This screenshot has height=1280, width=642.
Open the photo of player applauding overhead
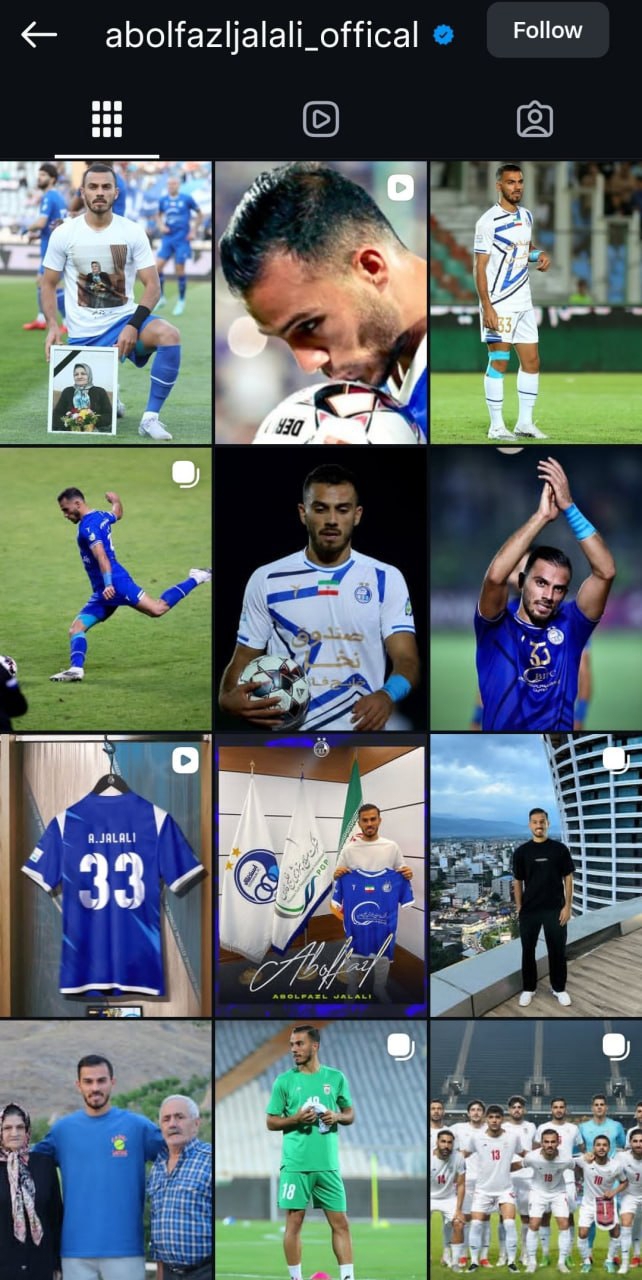[536, 589]
